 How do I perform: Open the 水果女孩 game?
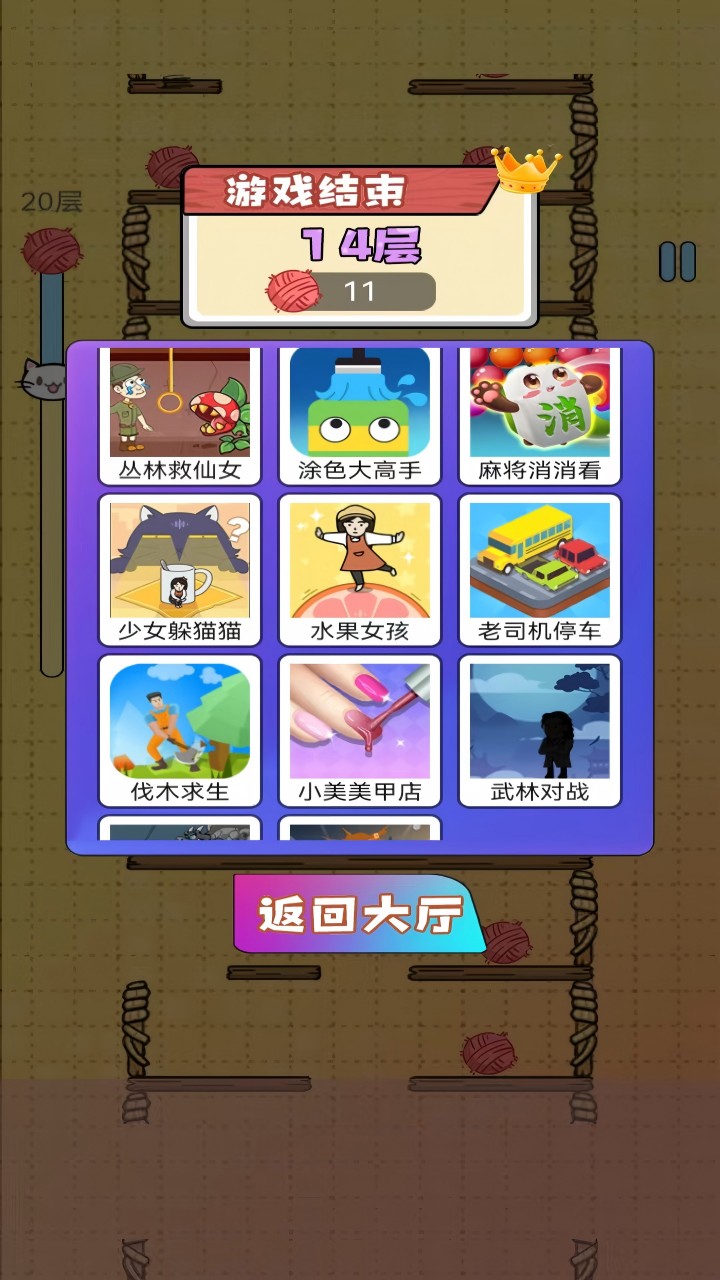pyautogui.click(x=360, y=570)
